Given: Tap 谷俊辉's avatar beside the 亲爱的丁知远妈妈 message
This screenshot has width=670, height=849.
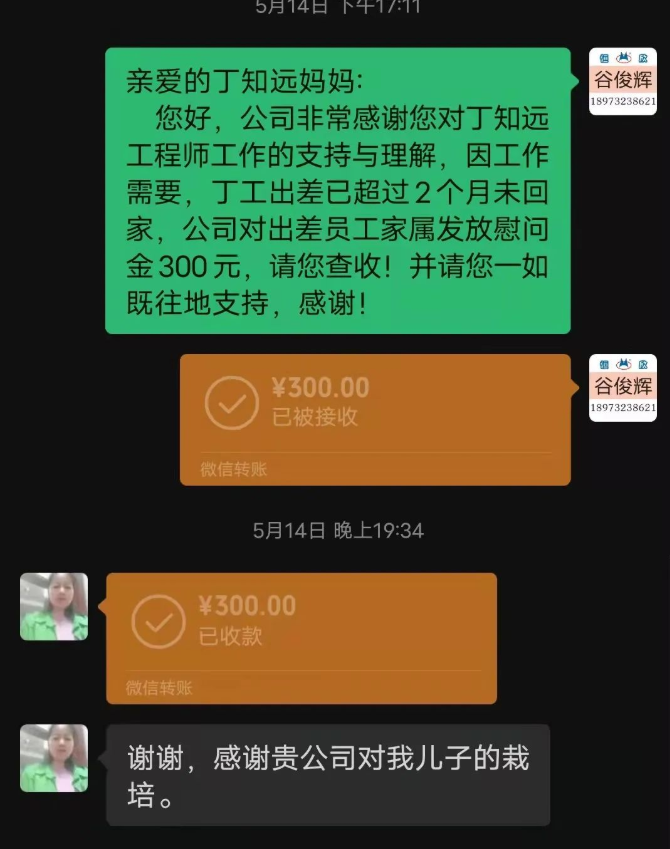Looking at the screenshot, I should pyautogui.click(x=622, y=81).
